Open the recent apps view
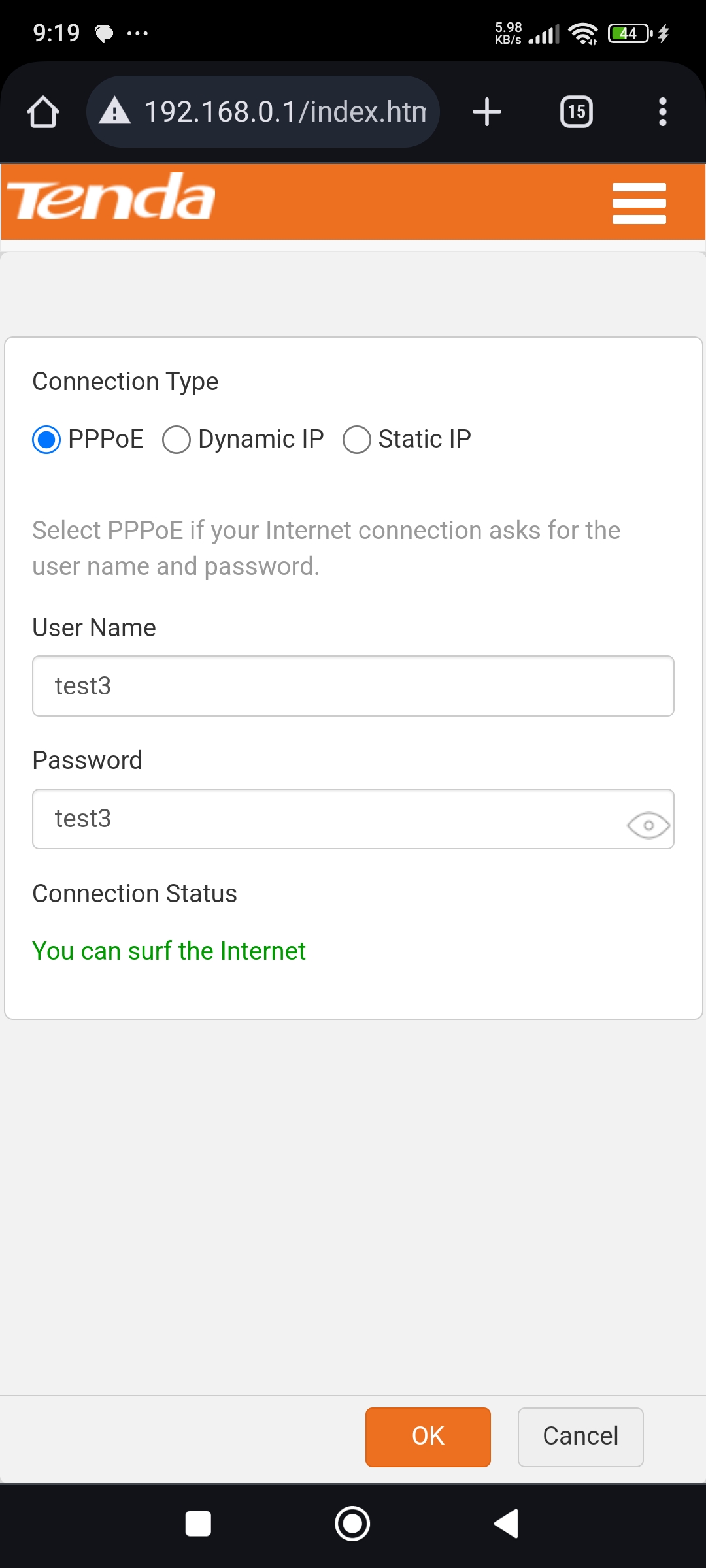 pyautogui.click(x=198, y=1524)
